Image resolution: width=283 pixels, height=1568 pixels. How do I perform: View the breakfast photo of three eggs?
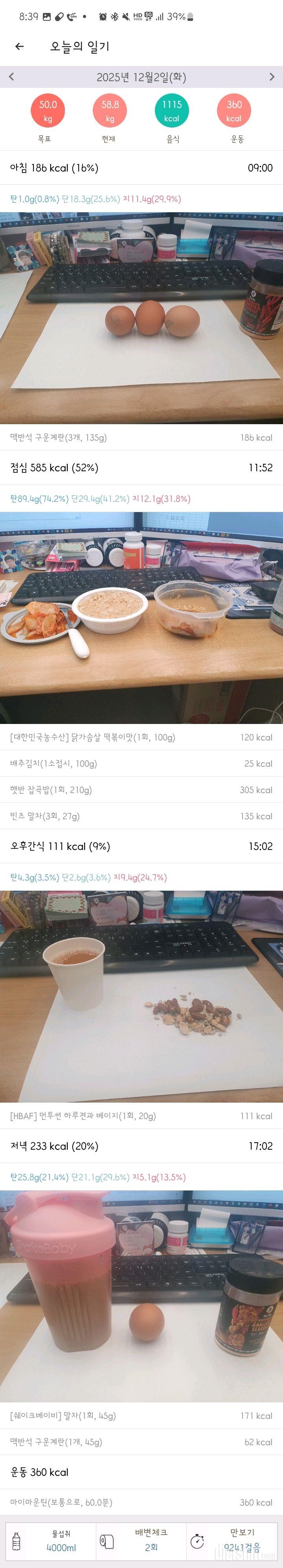(x=141, y=317)
